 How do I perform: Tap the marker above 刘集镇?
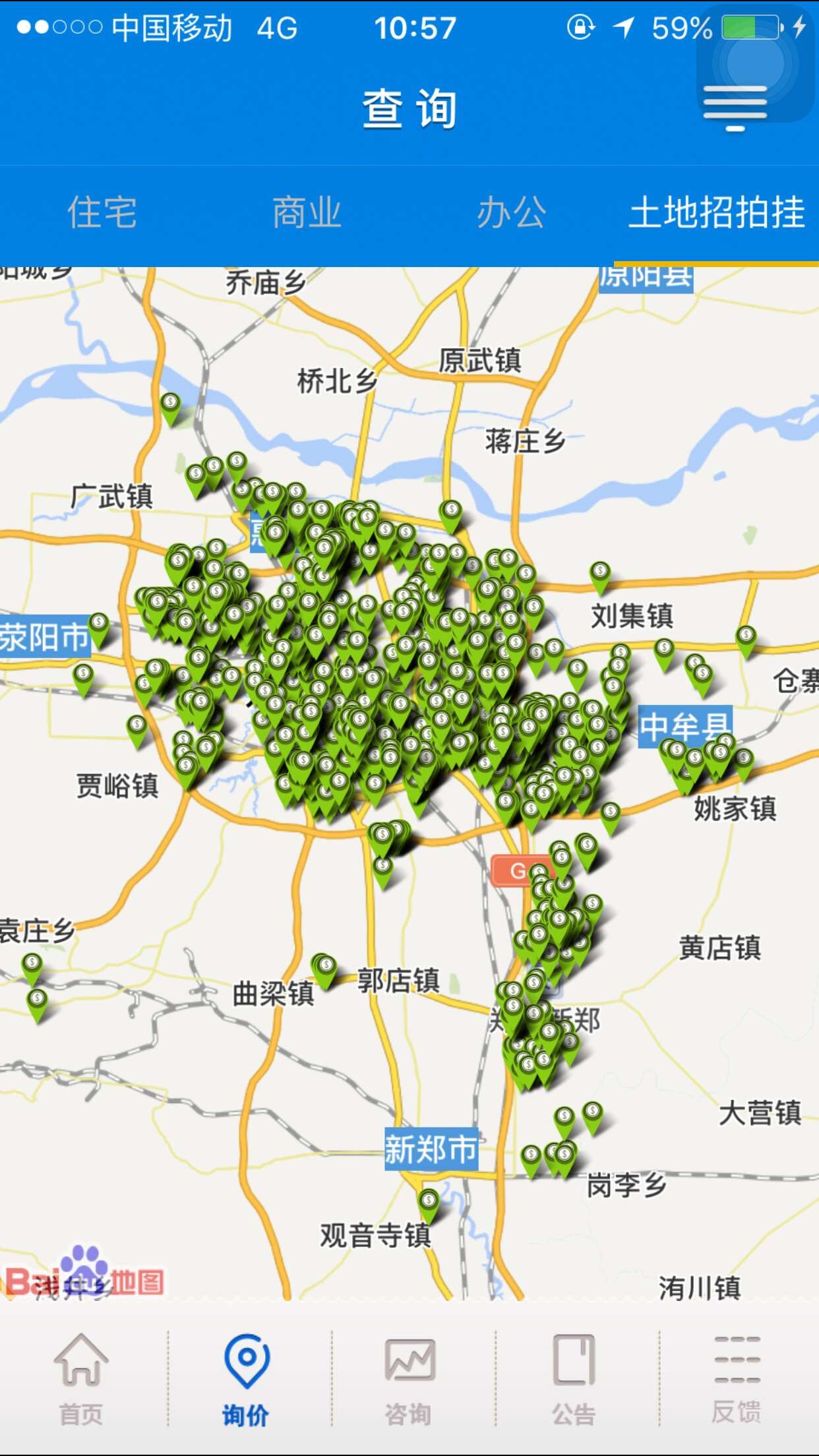[x=599, y=574]
